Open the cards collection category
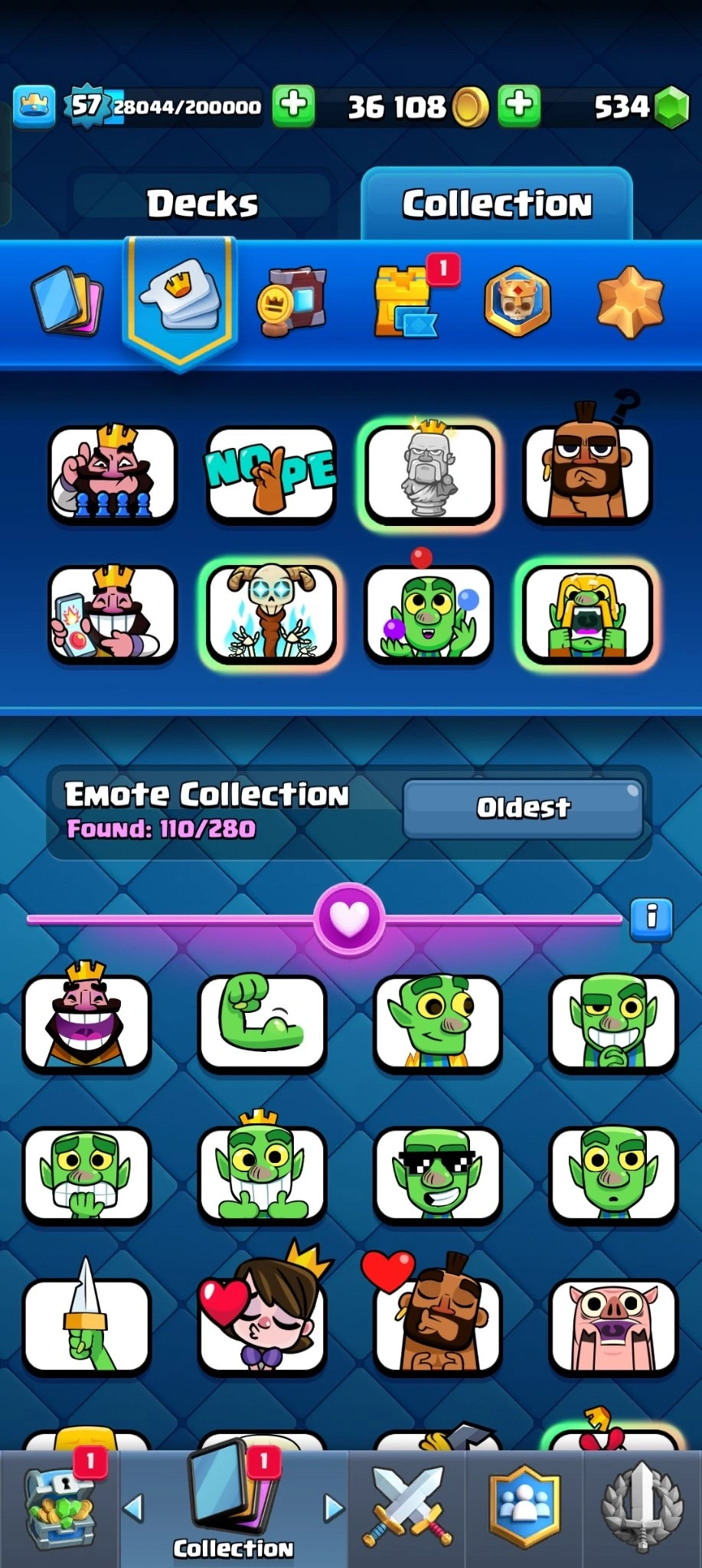This screenshot has width=702, height=1568. (x=67, y=302)
